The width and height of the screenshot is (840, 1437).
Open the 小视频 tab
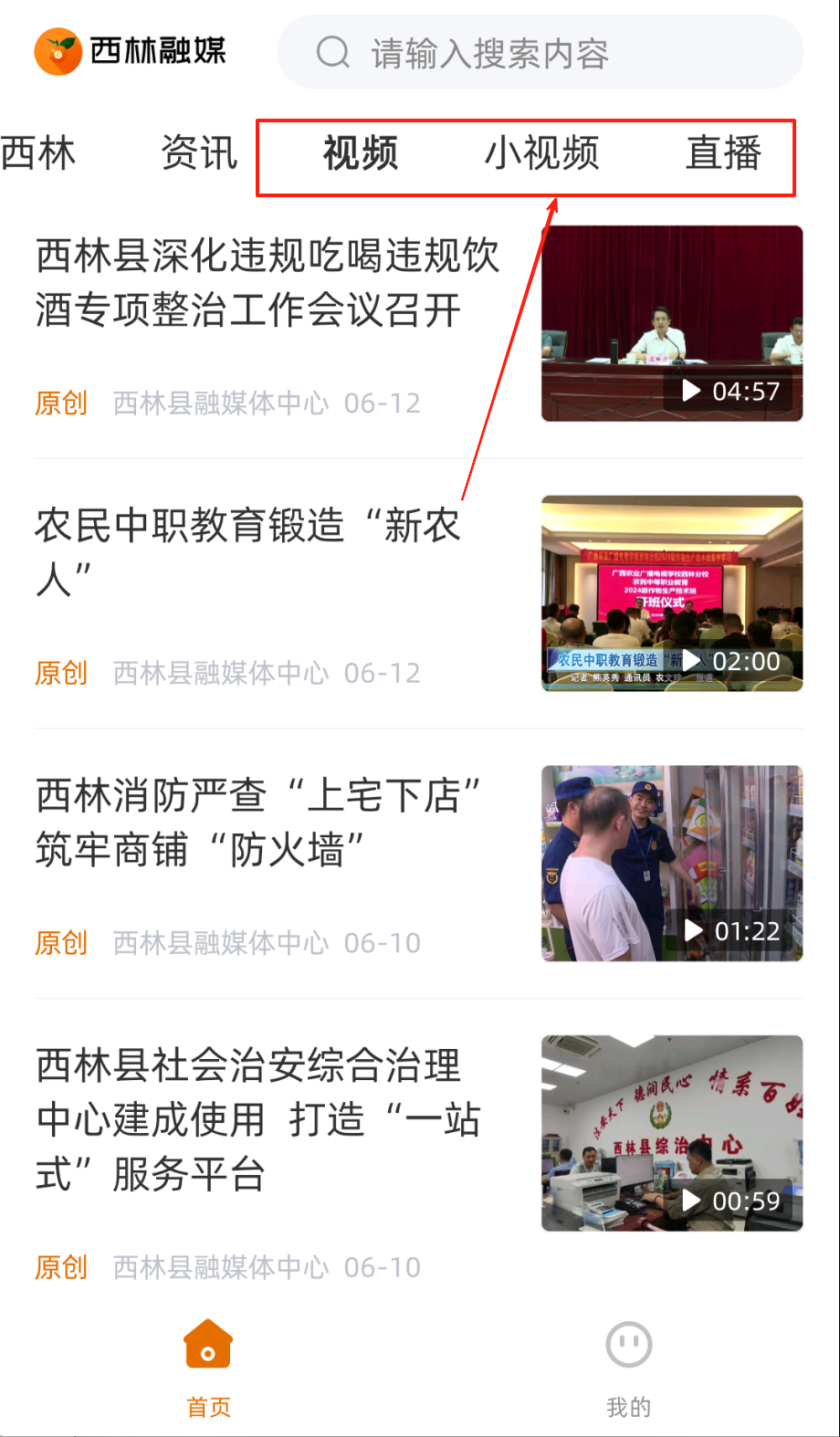tap(541, 153)
